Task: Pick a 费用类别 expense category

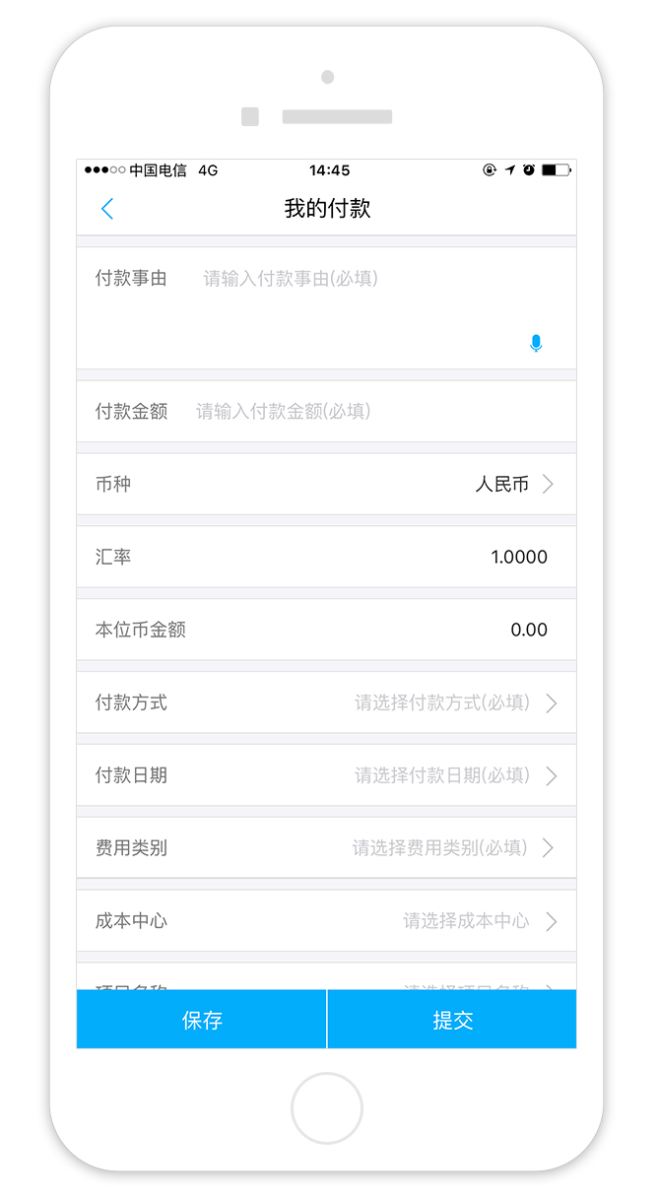Action: point(326,848)
